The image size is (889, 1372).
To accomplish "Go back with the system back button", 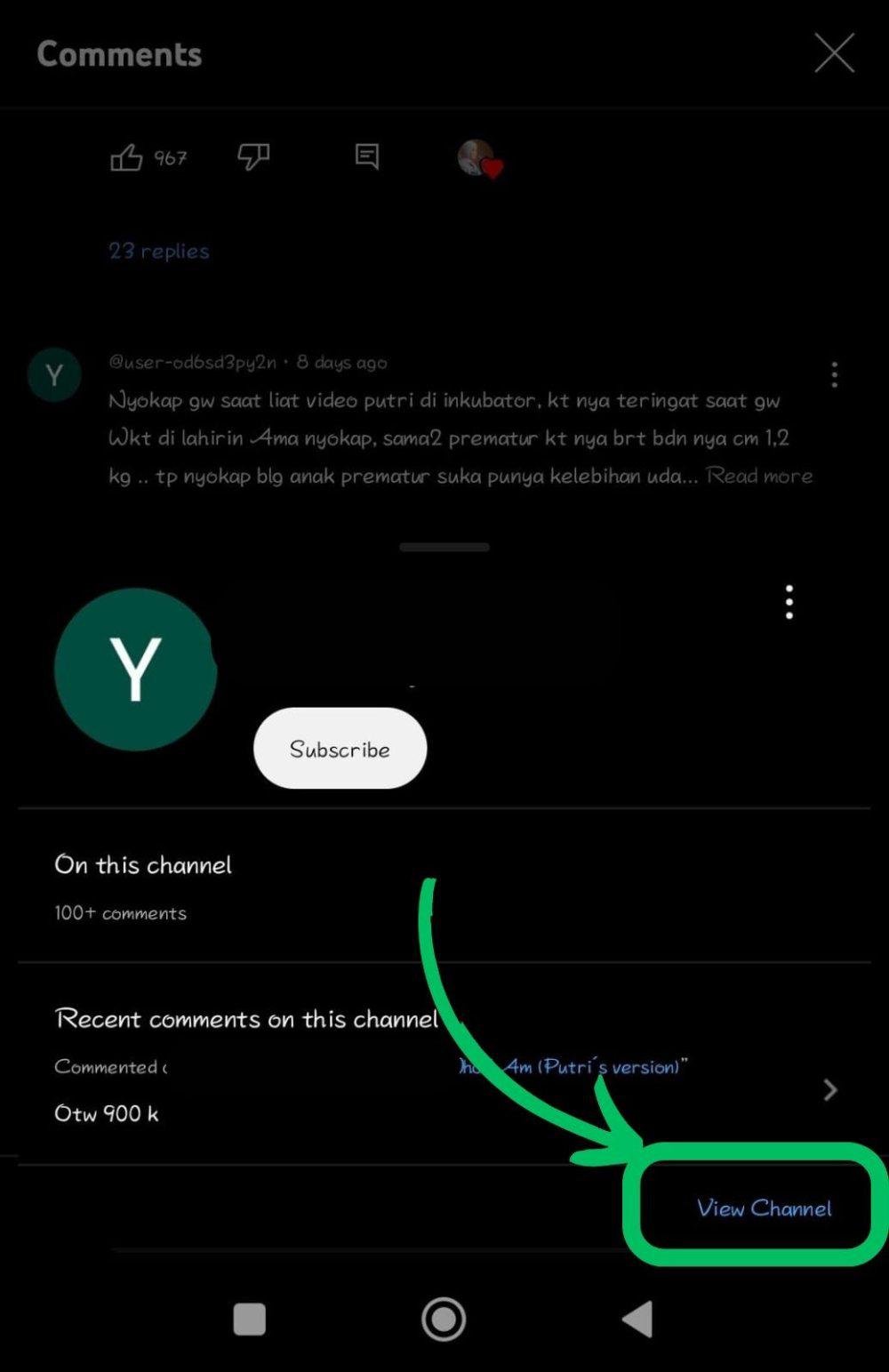I will click(637, 1319).
